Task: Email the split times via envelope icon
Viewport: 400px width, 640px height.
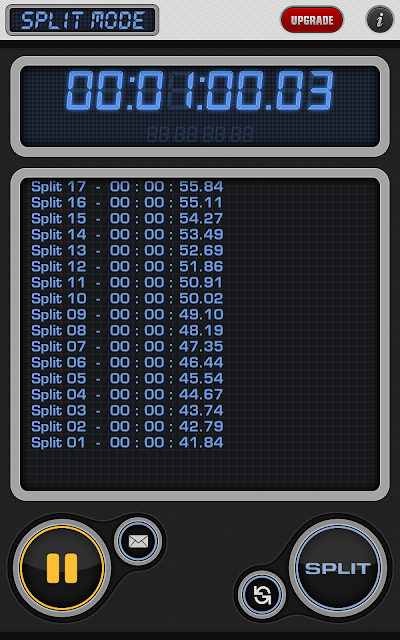Action: pos(138,541)
